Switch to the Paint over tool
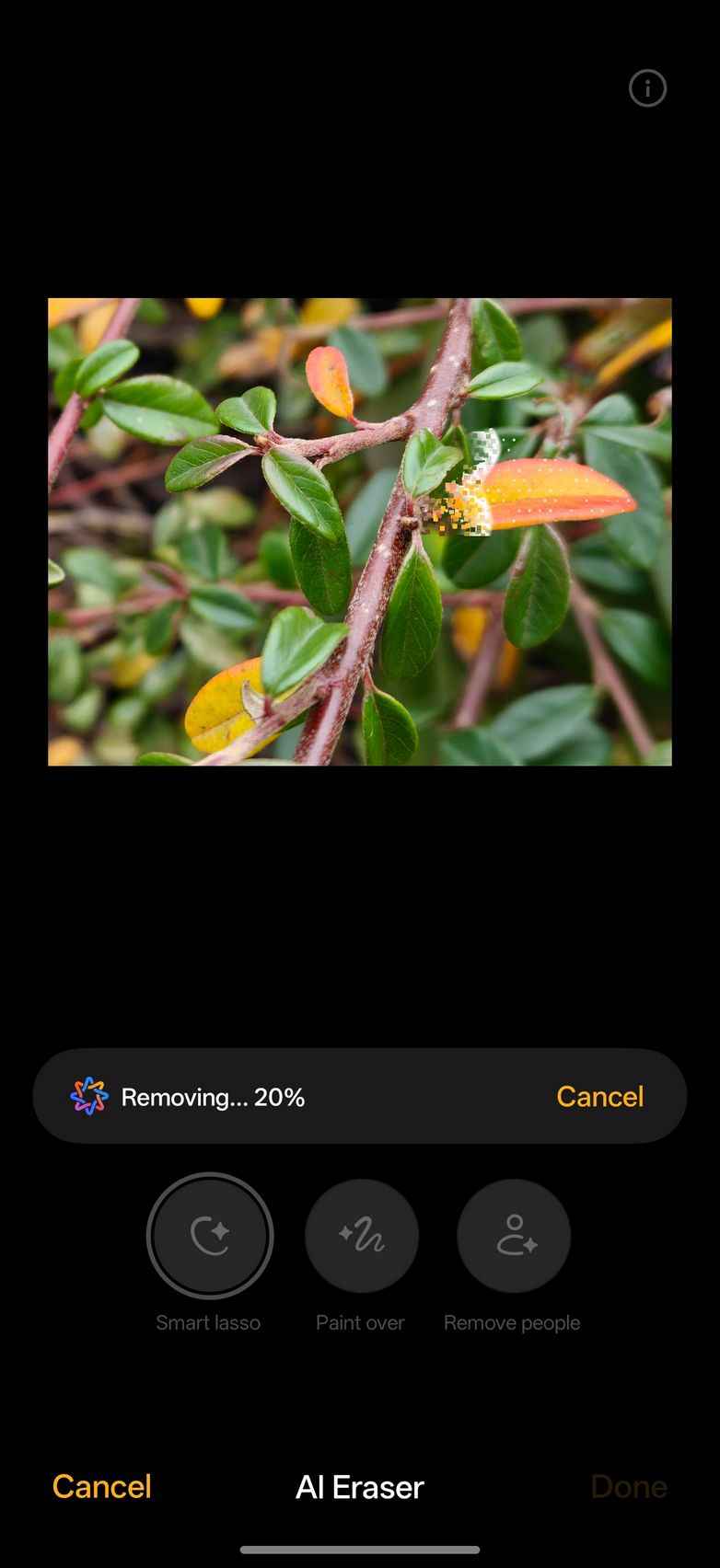This screenshot has height=1568, width=720. (x=361, y=1236)
